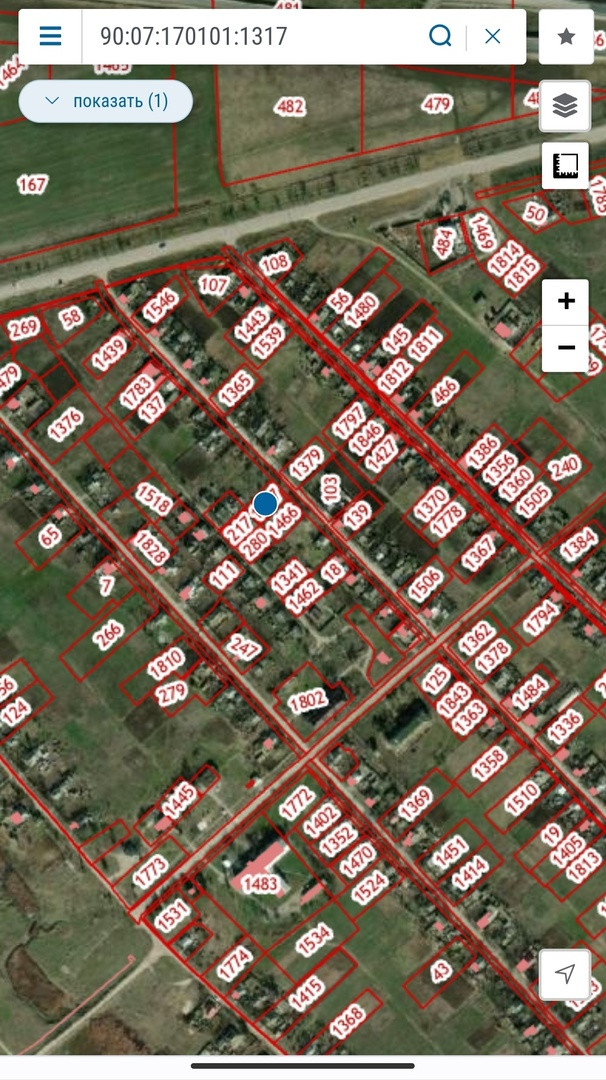Image resolution: width=606 pixels, height=1080 pixels.
Task: Clear the search query with X
Action: point(492,36)
